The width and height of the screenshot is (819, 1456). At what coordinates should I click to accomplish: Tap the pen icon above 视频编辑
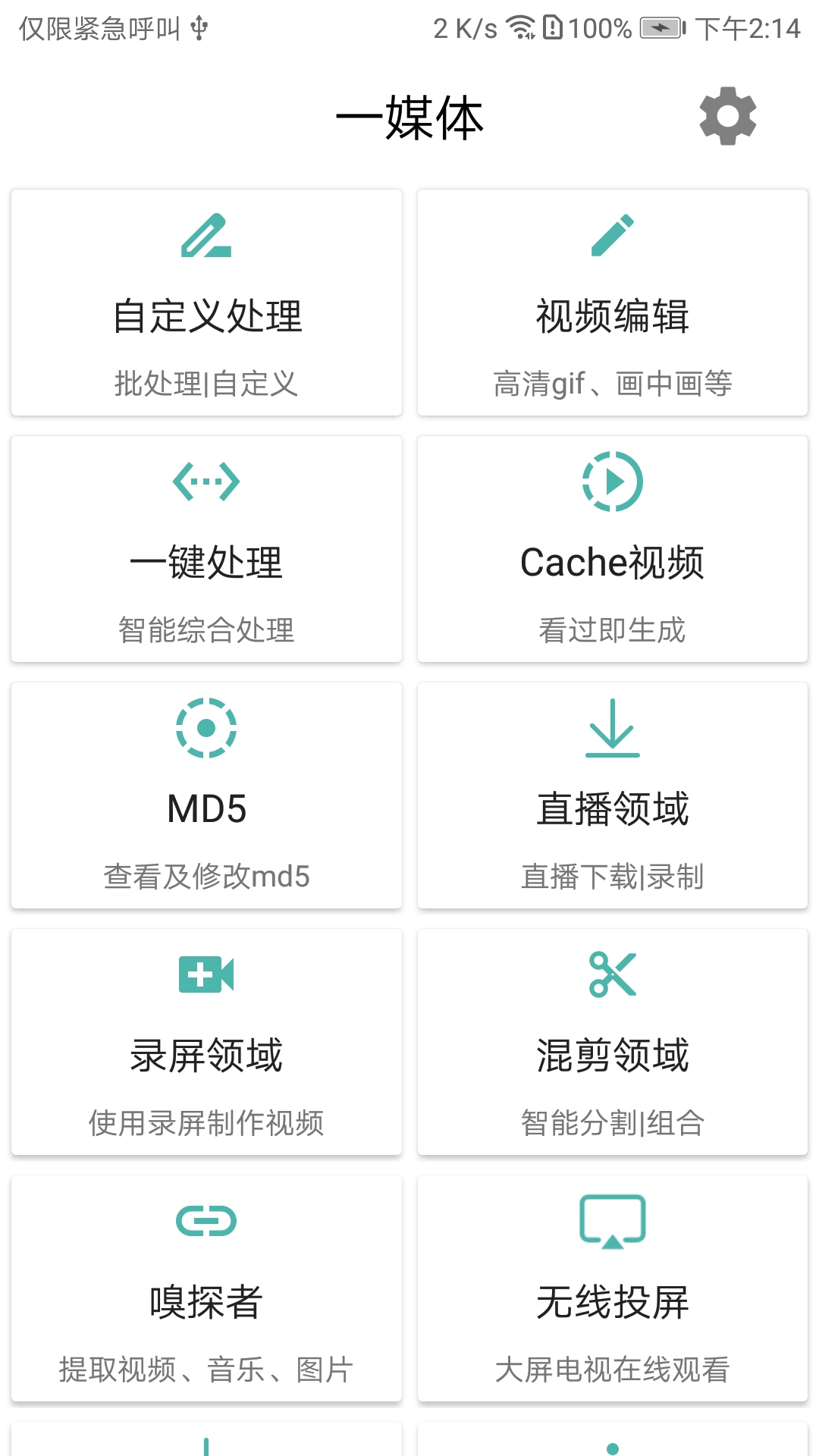[x=614, y=235]
